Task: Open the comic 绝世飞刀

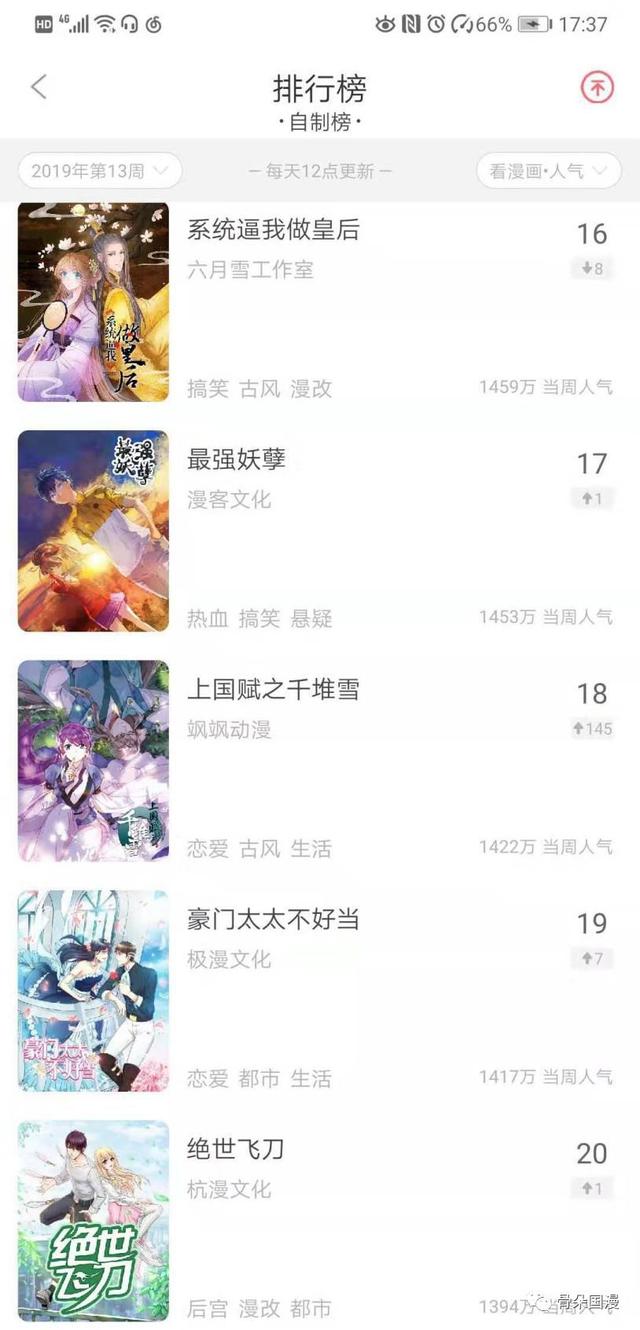Action: 320,1220
